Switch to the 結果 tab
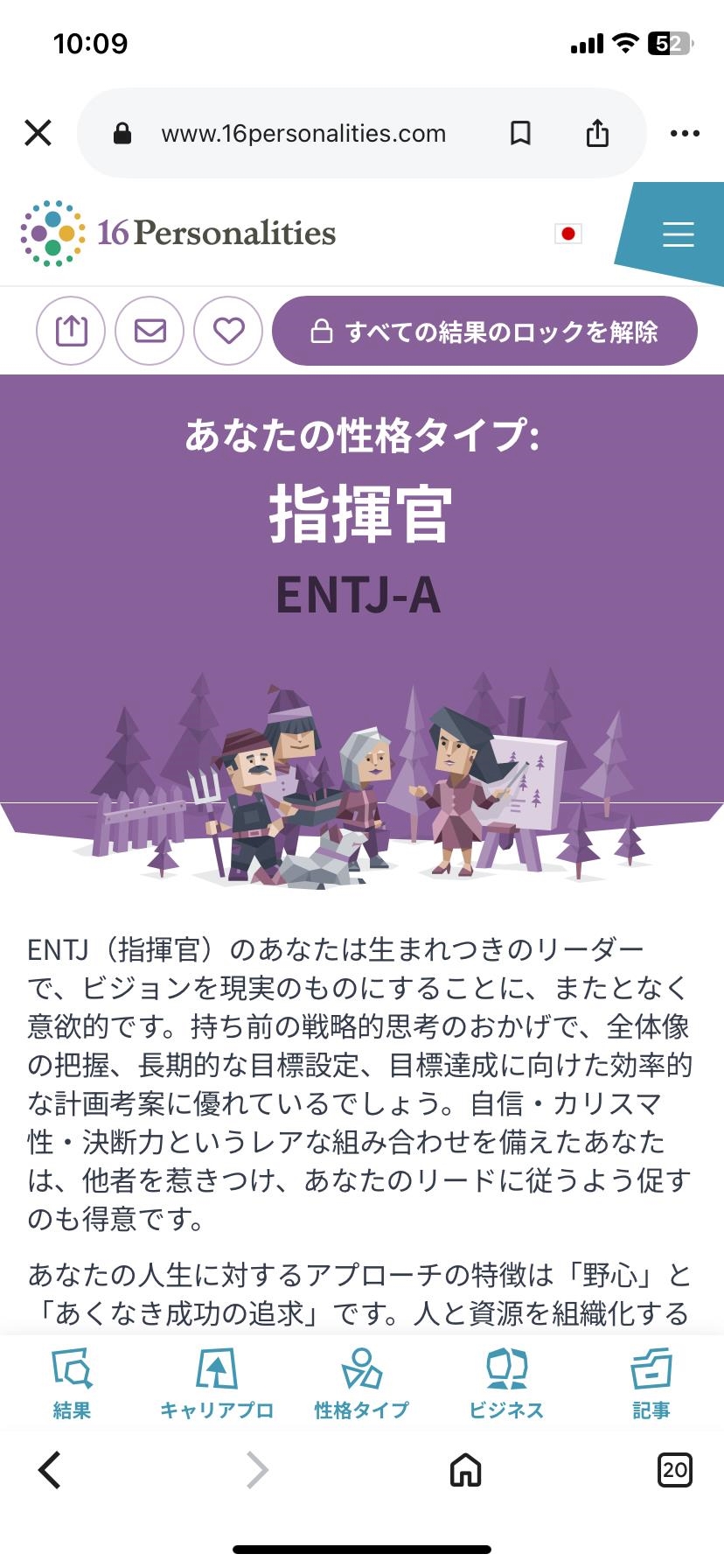The height and width of the screenshot is (1568, 724). point(72,1383)
